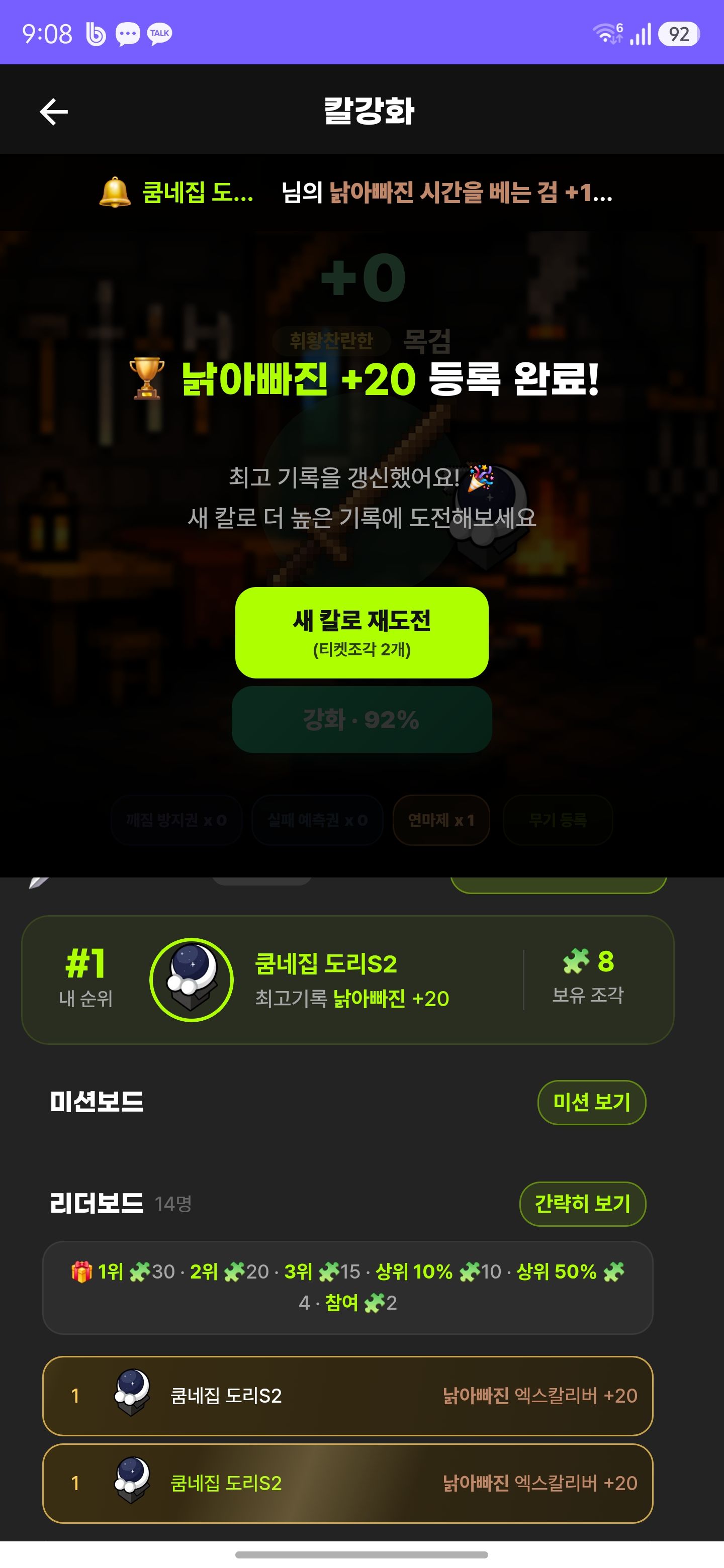Go back using the top-left arrow
The height and width of the screenshot is (1568, 724).
pos(54,112)
